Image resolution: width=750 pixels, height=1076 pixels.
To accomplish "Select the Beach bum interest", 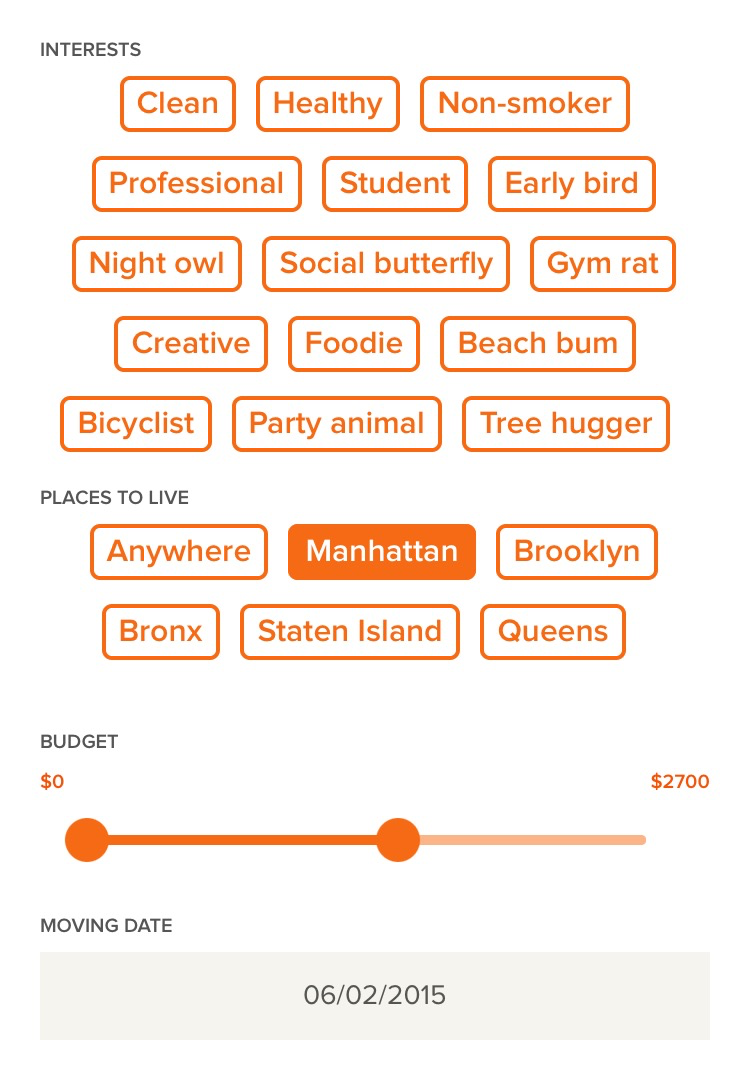I will point(537,344).
